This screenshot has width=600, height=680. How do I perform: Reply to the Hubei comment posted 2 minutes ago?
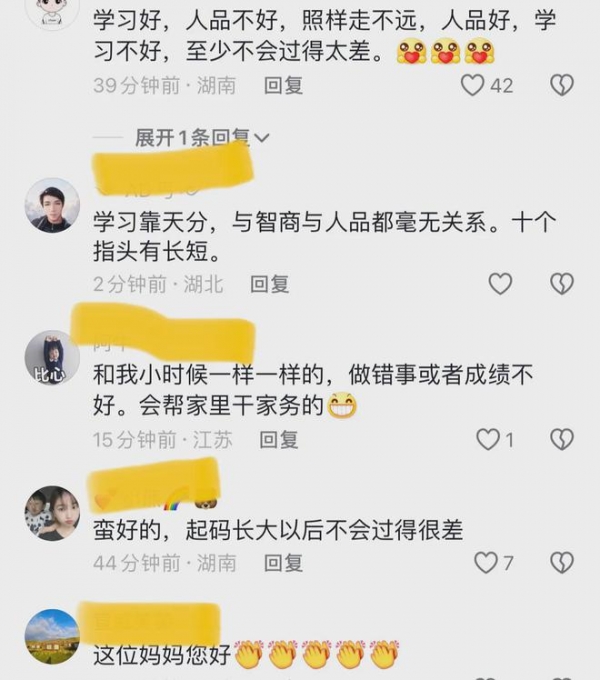(270, 284)
